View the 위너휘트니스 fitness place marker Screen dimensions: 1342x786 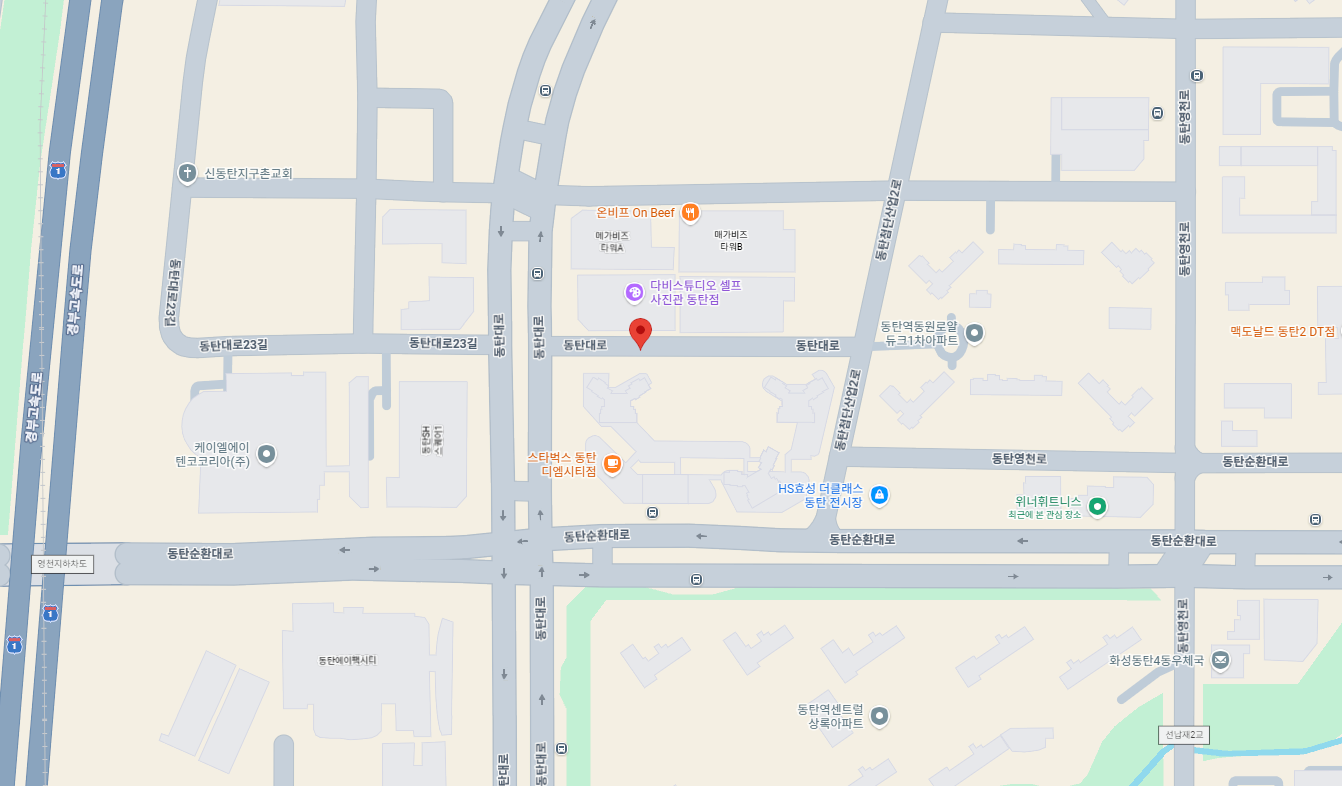click(x=1097, y=507)
